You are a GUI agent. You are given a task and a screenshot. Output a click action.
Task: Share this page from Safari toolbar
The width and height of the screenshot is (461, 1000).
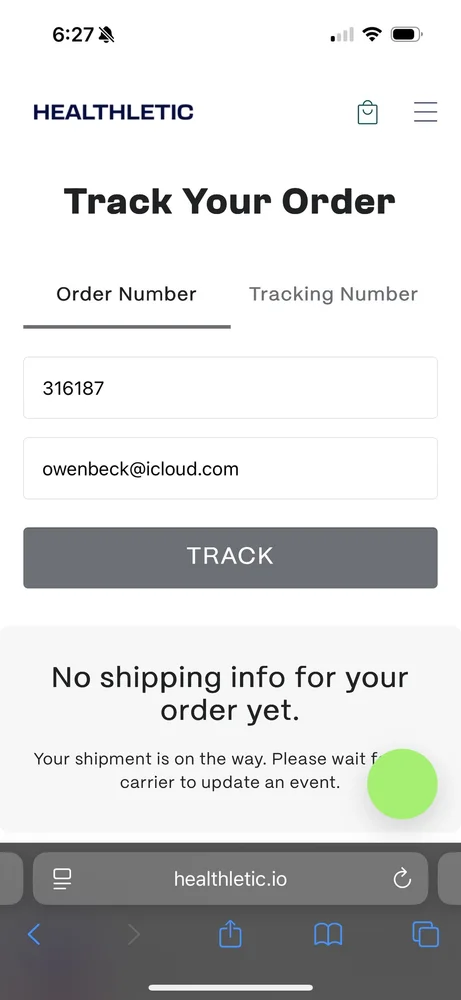click(x=230, y=934)
